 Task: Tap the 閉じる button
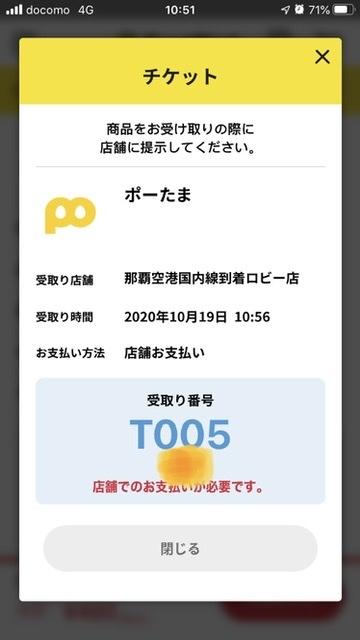point(180,548)
